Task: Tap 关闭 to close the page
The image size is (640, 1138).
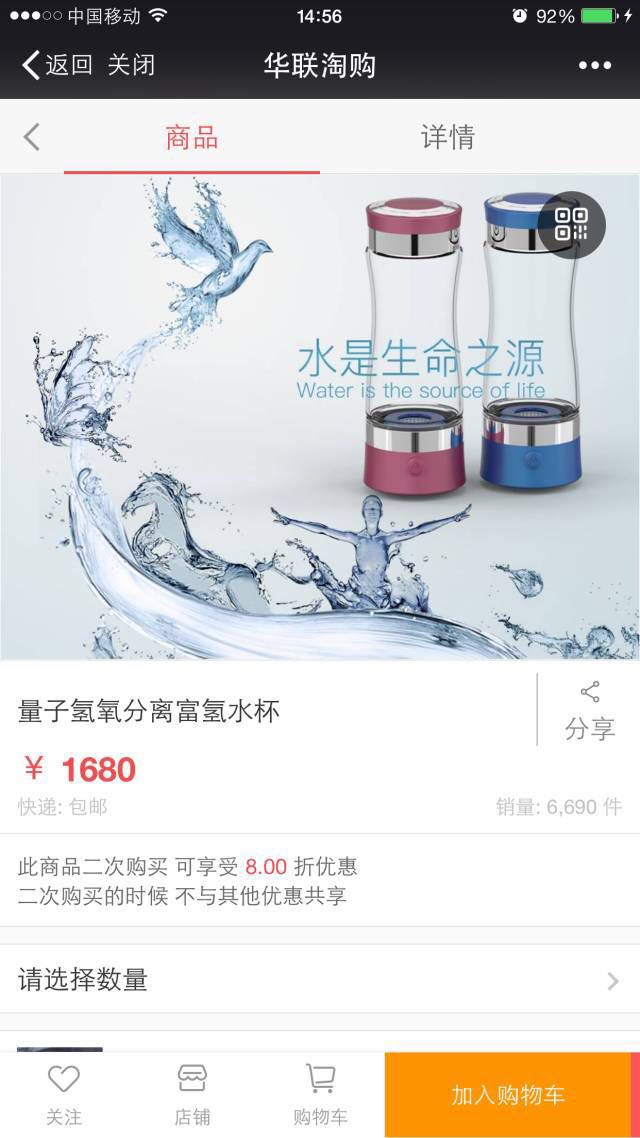Action: [x=131, y=65]
